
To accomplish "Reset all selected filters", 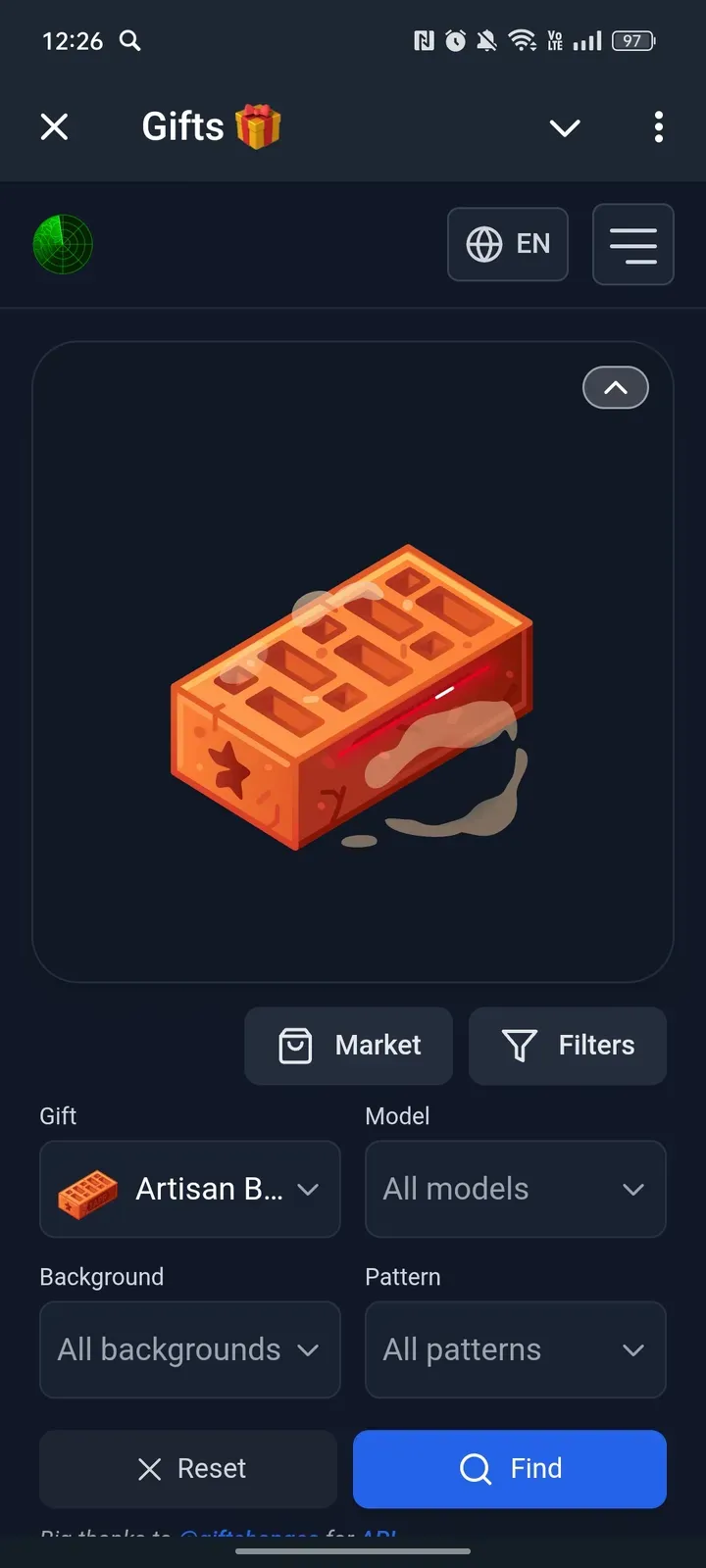I will 188,1469.
